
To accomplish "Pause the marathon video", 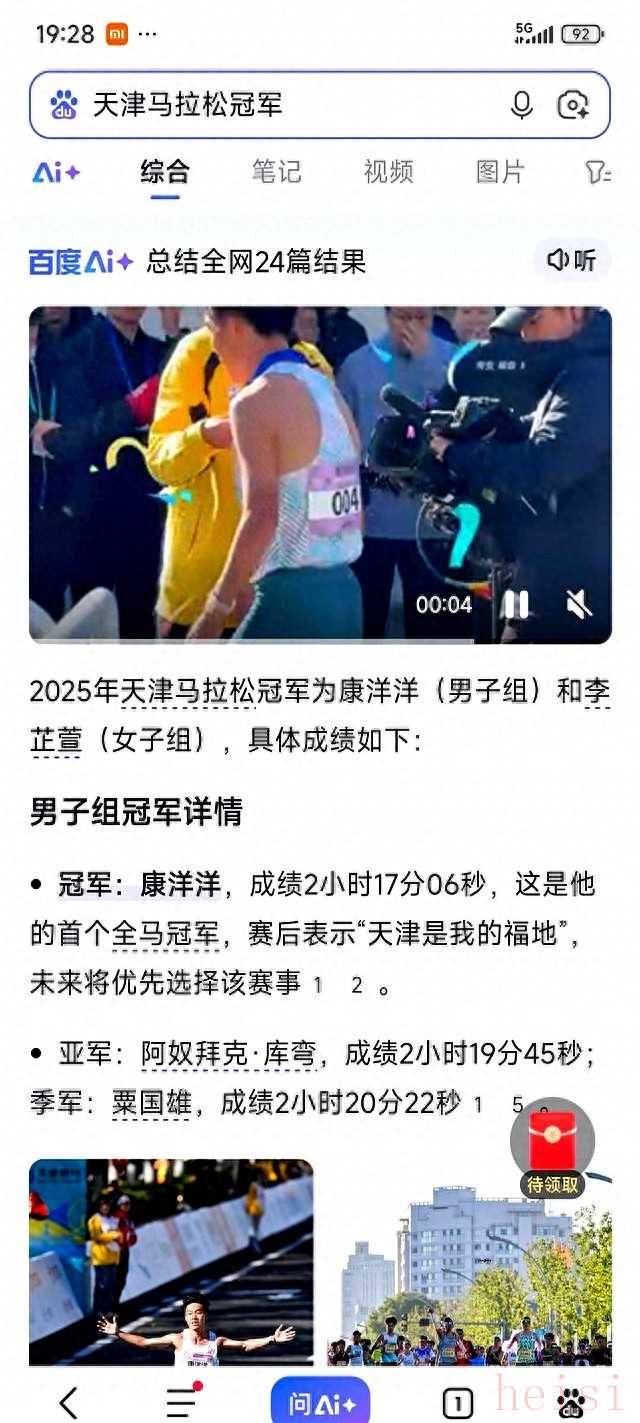I will [x=515, y=604].
